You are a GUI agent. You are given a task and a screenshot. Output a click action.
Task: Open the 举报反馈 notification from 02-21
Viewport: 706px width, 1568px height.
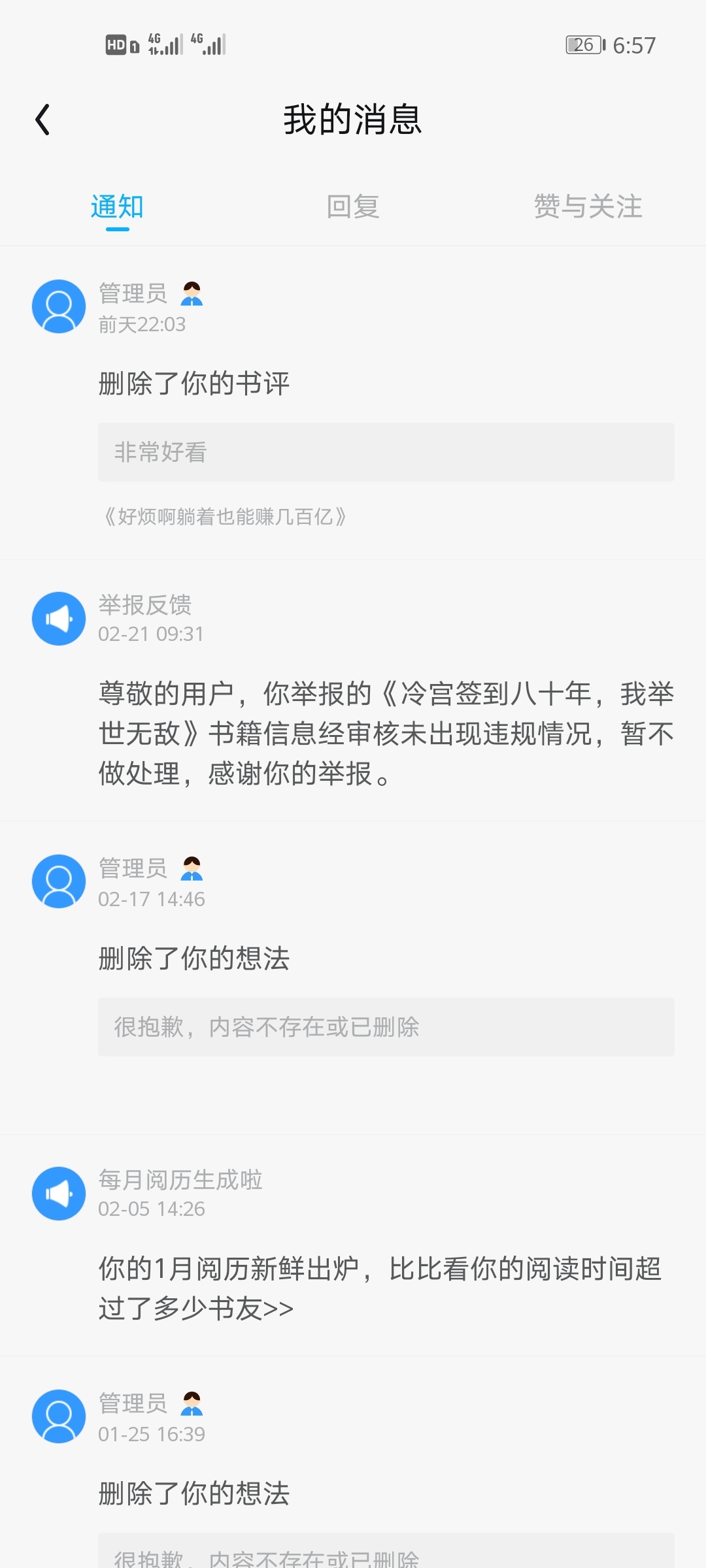click(x=353, y=690)
